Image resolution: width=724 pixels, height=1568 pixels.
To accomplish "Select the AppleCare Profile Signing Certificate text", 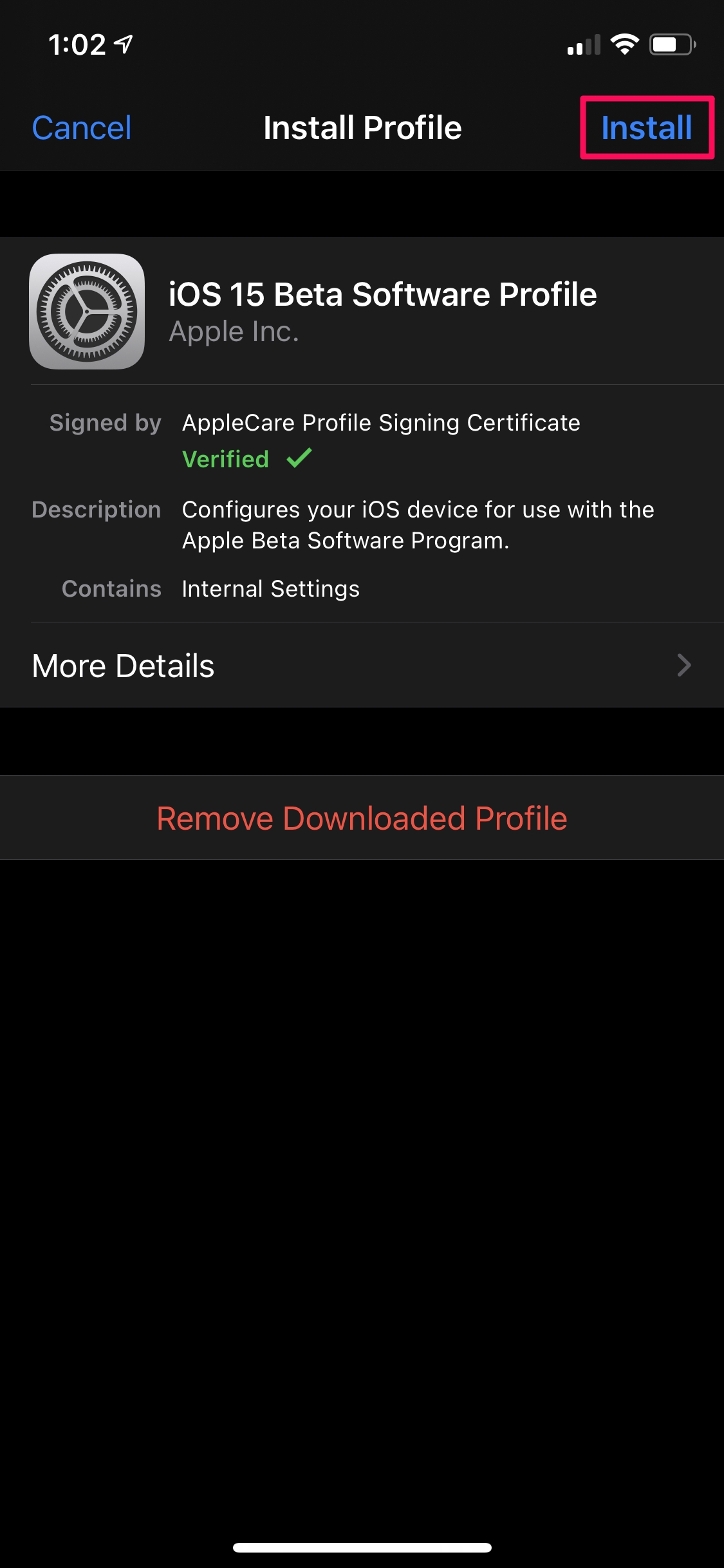I will tap(381, 423).
